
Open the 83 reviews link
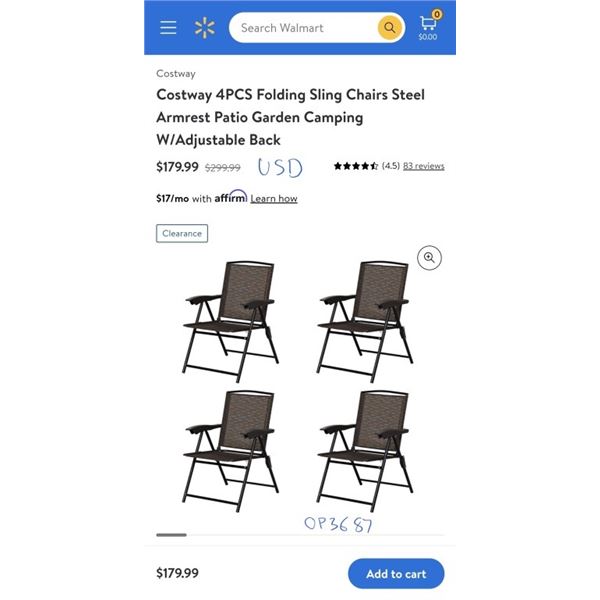(424, 166)
